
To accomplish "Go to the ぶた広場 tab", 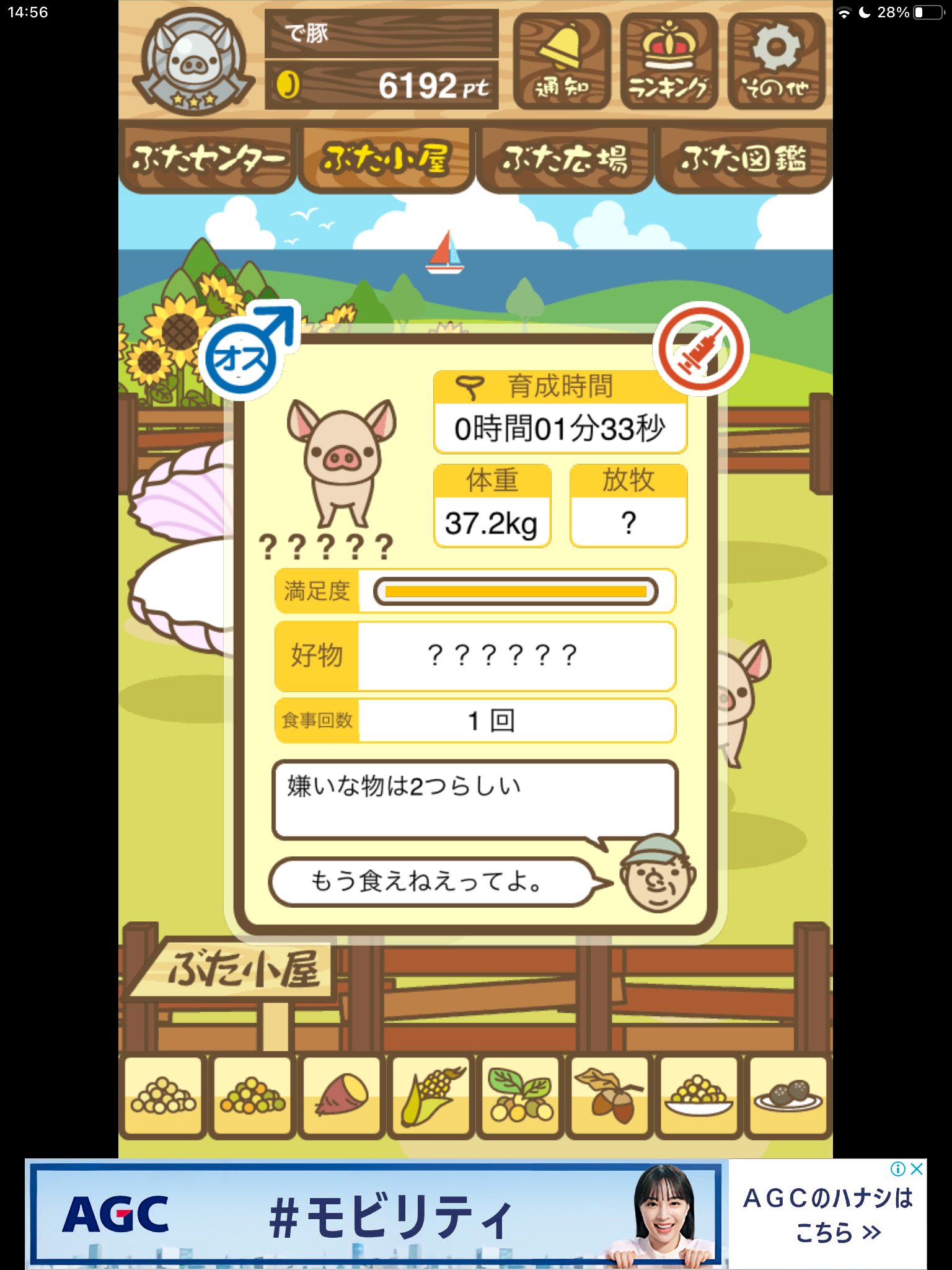I will [x=565, y=159].
